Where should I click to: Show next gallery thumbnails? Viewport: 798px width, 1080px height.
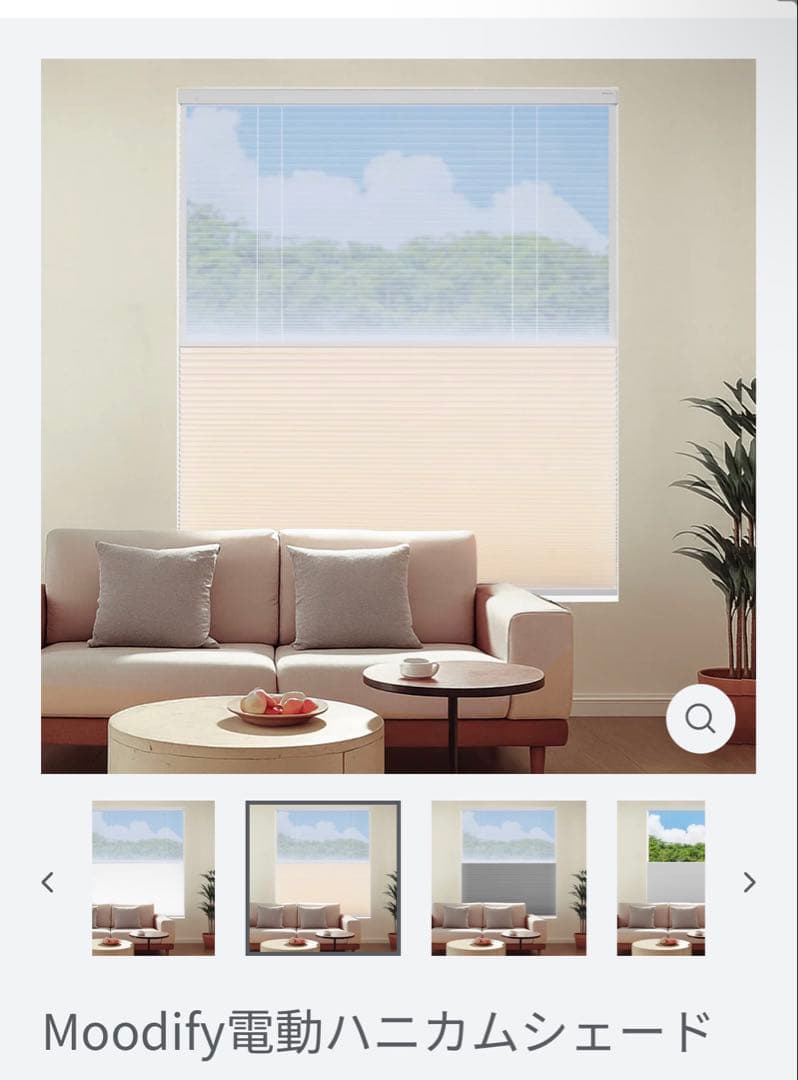point(750,882)
